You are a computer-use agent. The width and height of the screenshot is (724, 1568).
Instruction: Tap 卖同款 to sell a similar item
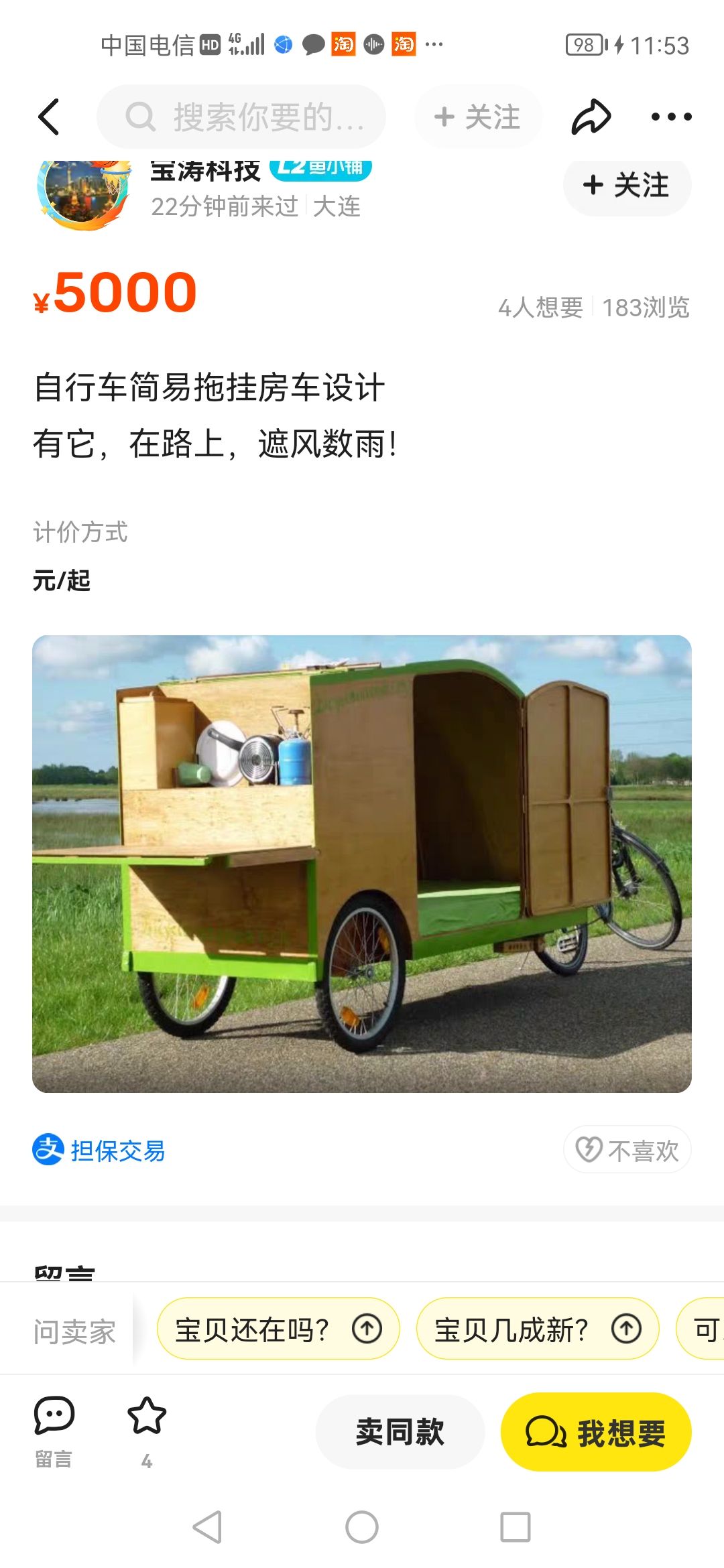pos(400,1431)
